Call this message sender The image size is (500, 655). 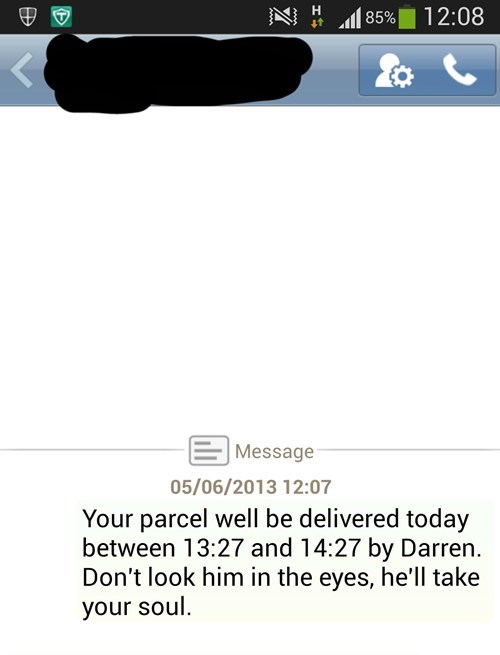[459, 70]
